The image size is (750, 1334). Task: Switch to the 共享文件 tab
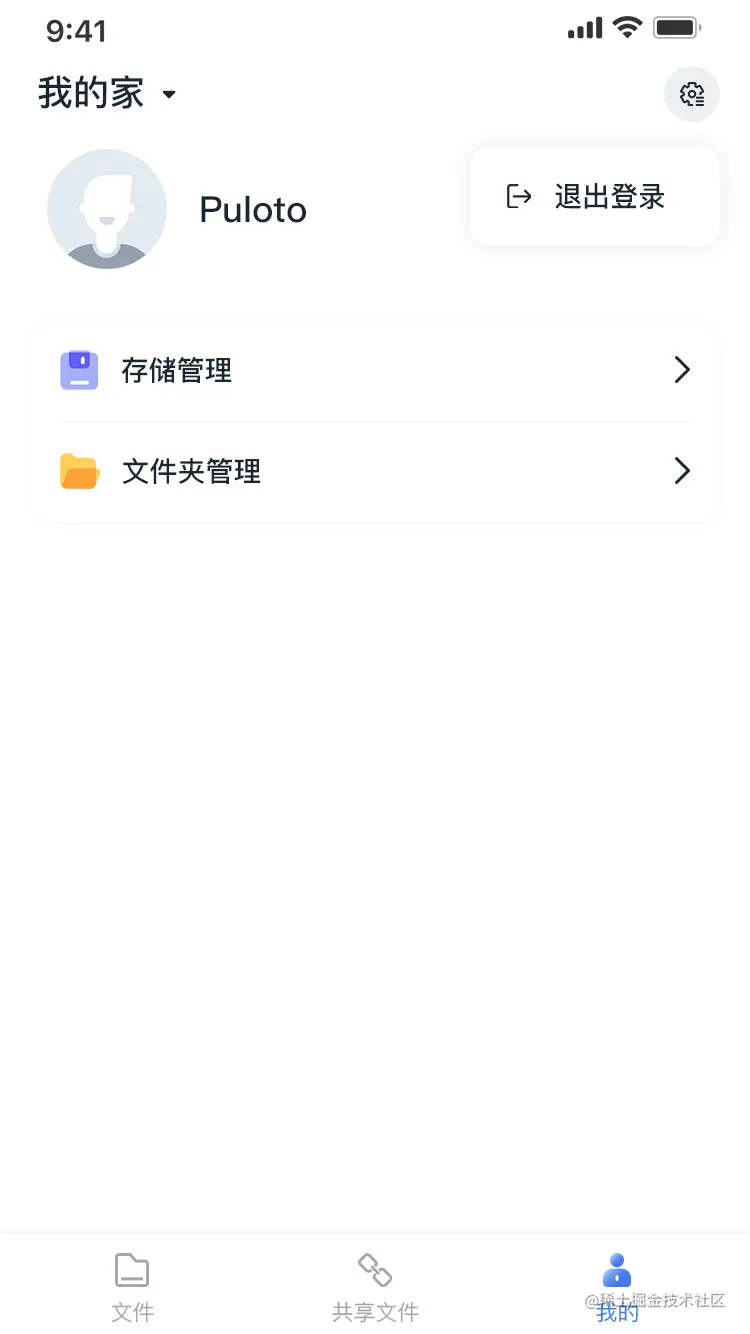click(375, 1286)
